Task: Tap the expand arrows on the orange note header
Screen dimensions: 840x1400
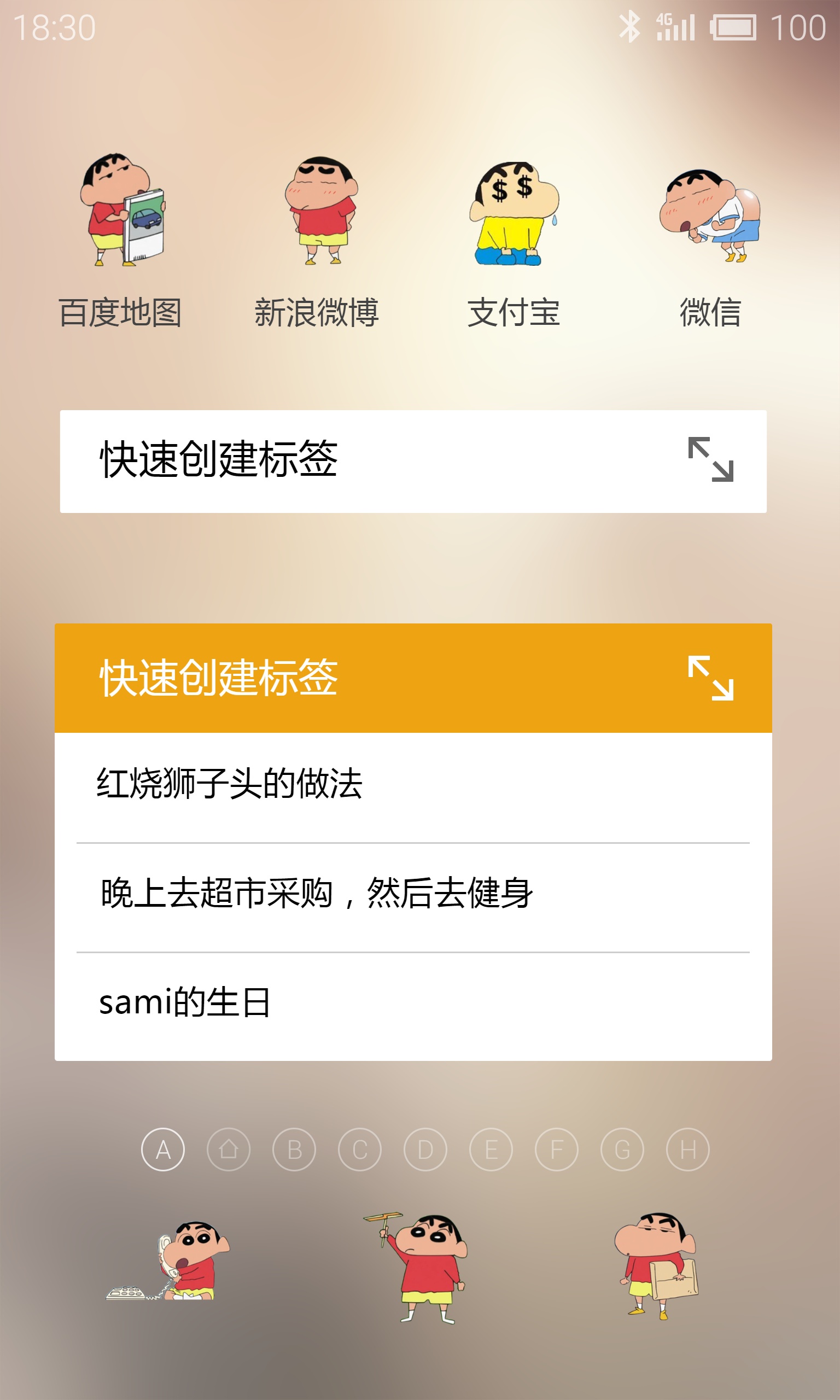Action: (x=711, y=678)
